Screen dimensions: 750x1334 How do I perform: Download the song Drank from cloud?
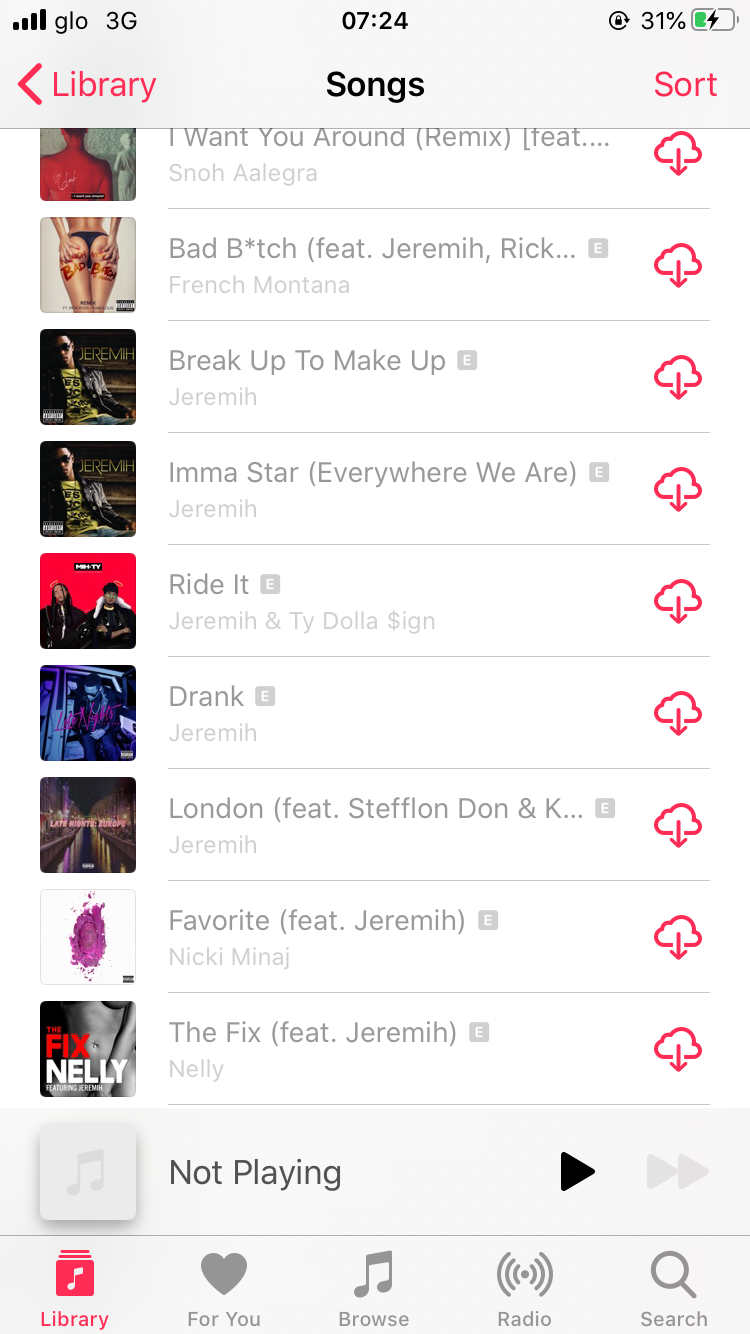678,713
